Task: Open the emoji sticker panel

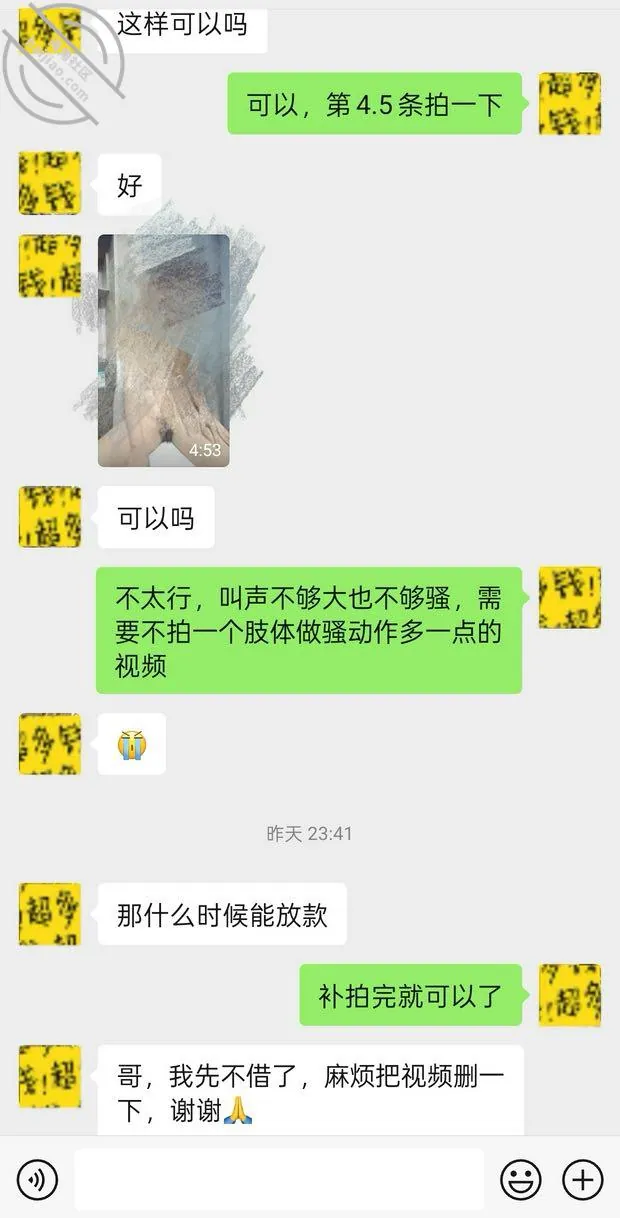Action: pos(521,1180)
